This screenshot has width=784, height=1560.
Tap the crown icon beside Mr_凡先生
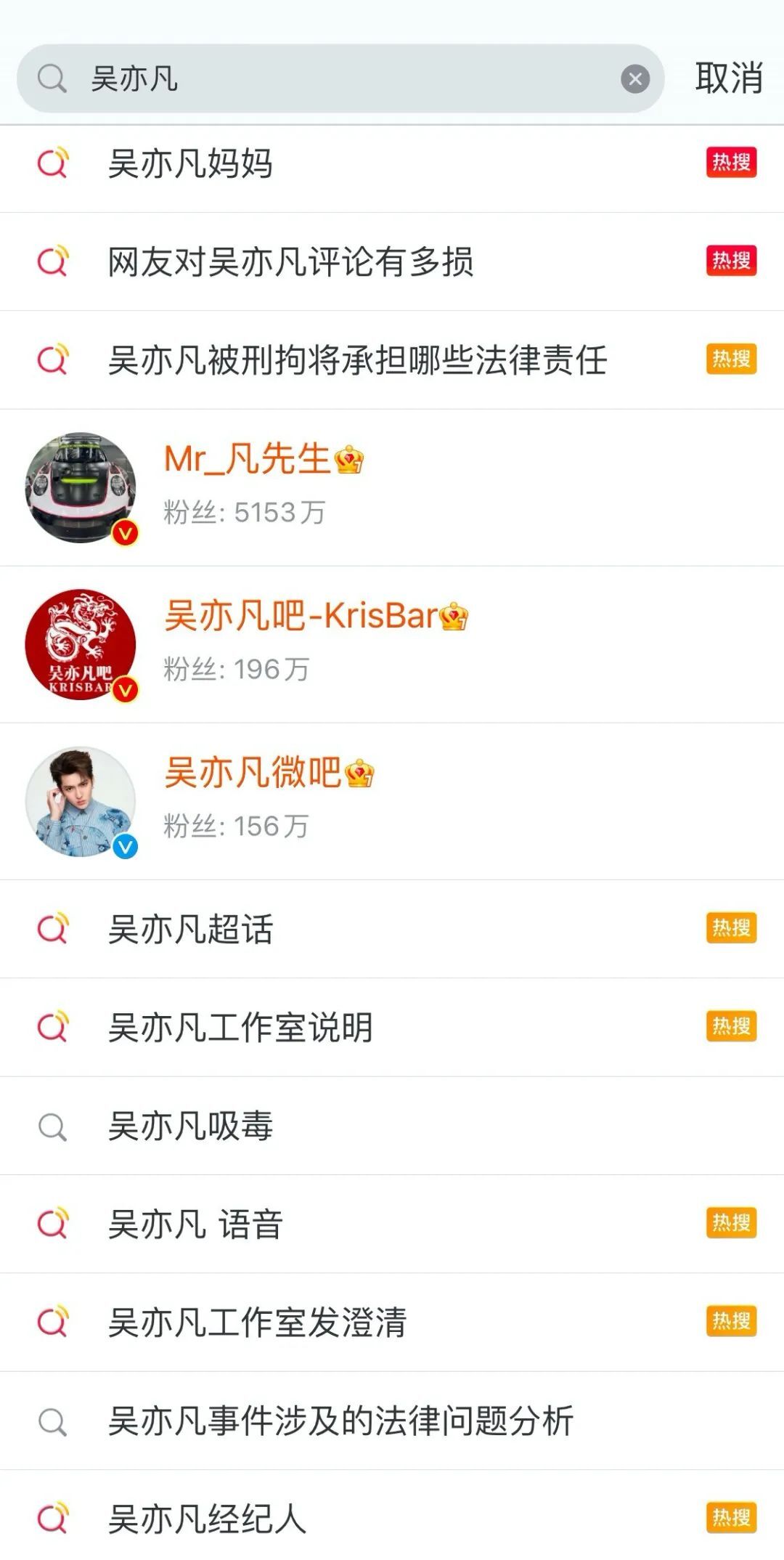(351, 458)
